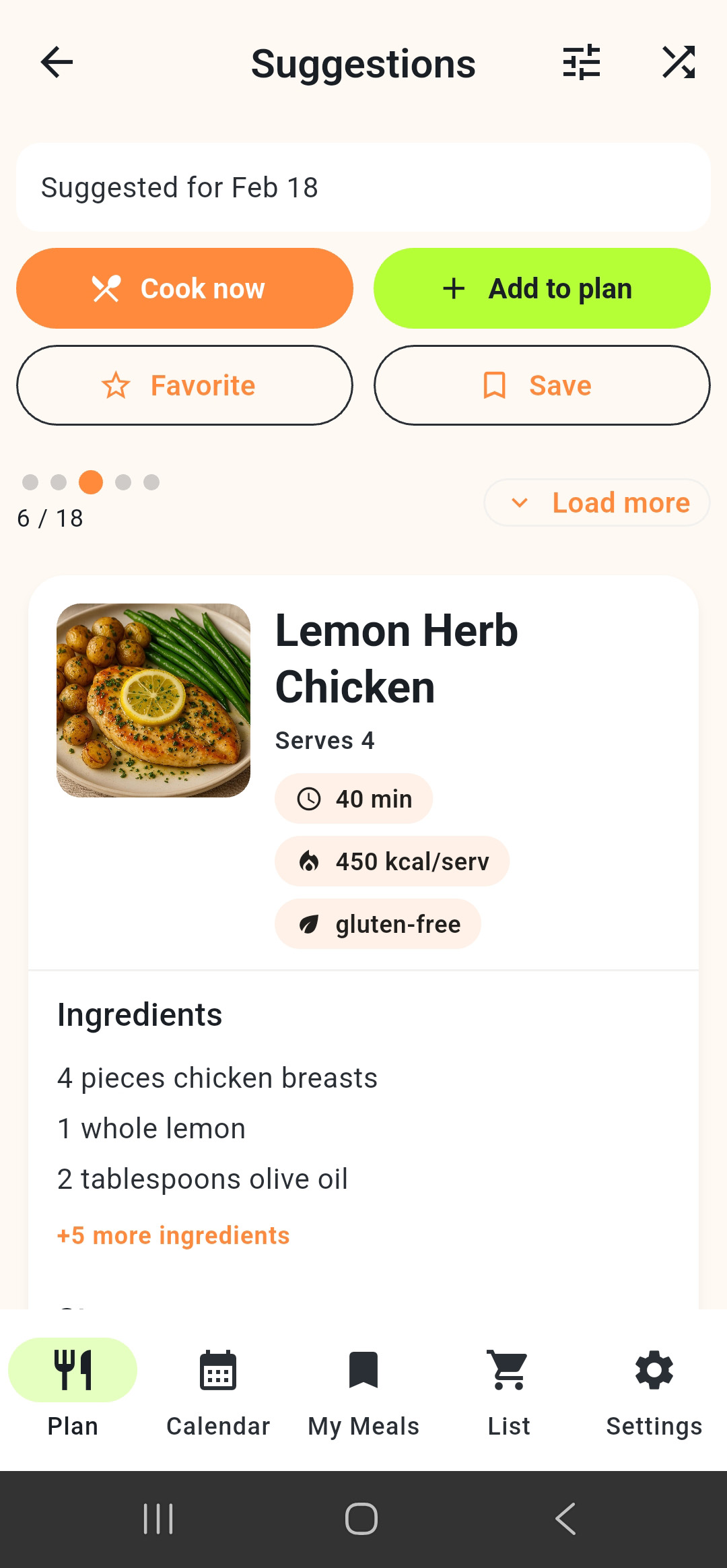Select the Plan icon in bottom navigation
727x1568 pixels.
click(x=73, y=1370)
